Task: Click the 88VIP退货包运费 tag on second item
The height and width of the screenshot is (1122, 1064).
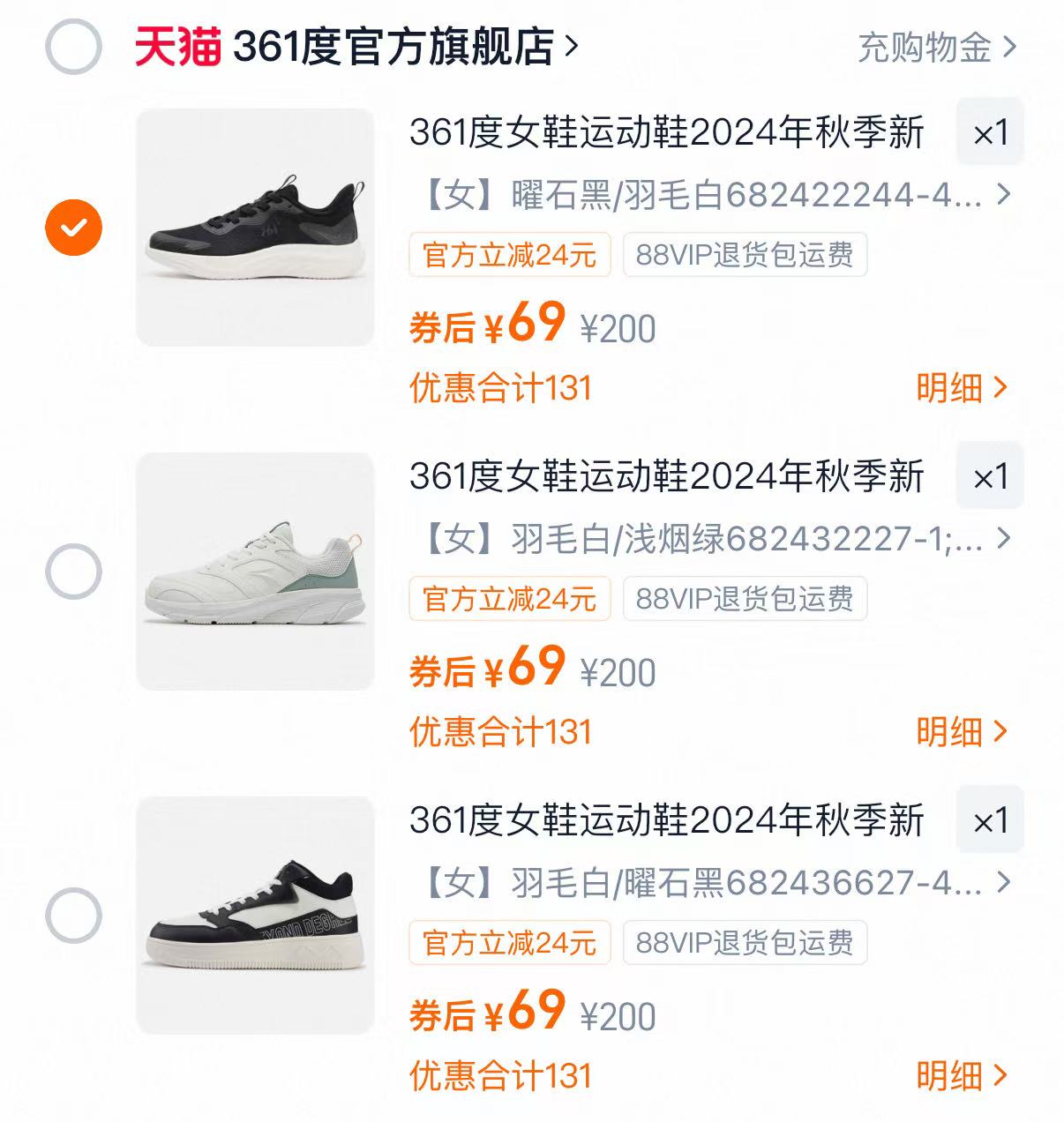Action: 744,597
